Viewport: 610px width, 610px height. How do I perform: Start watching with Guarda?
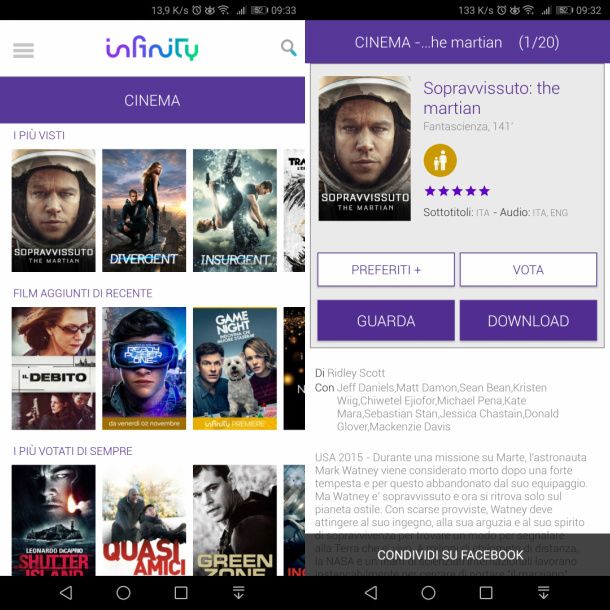[x=386, y=321]
